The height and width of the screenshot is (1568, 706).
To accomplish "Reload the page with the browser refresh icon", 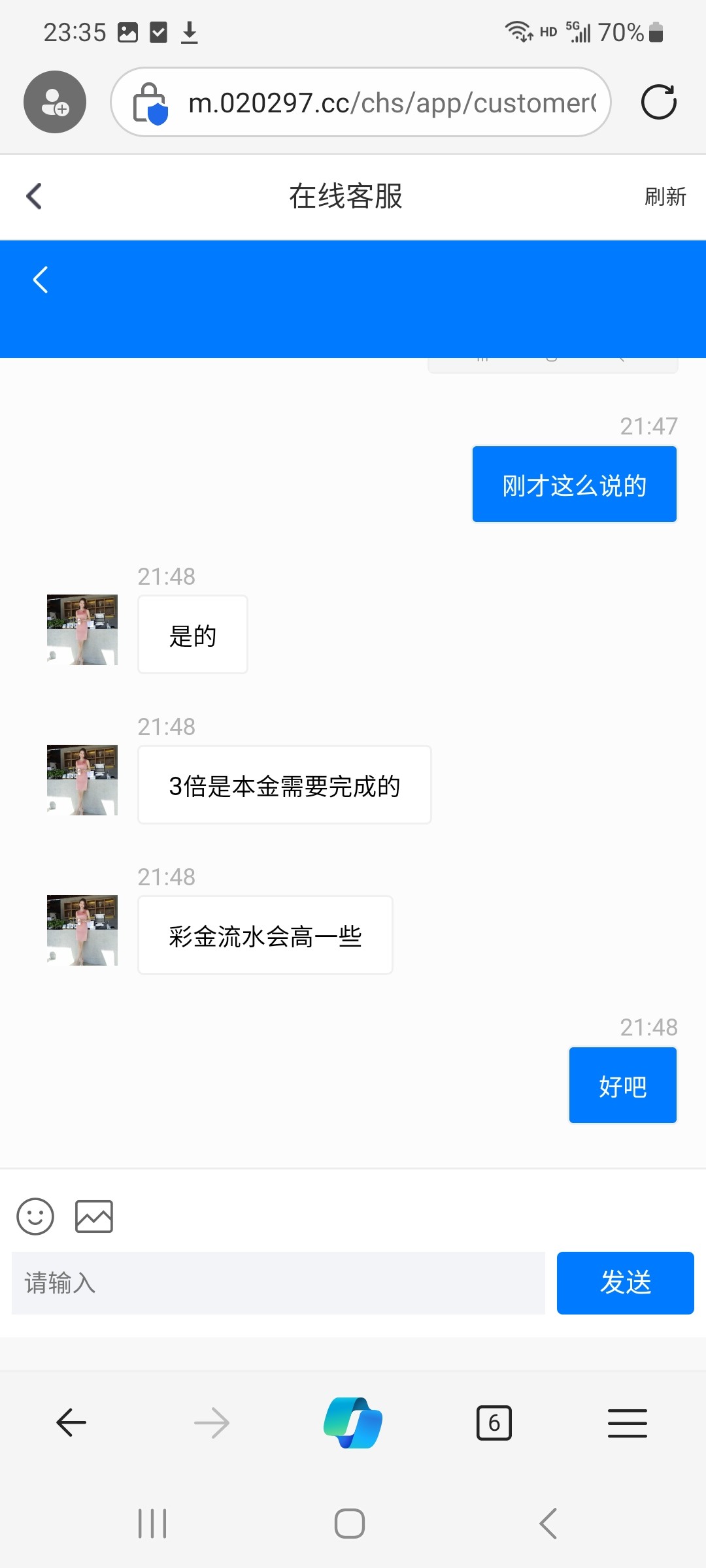I will pyautogui.click(x=658, y=102).
